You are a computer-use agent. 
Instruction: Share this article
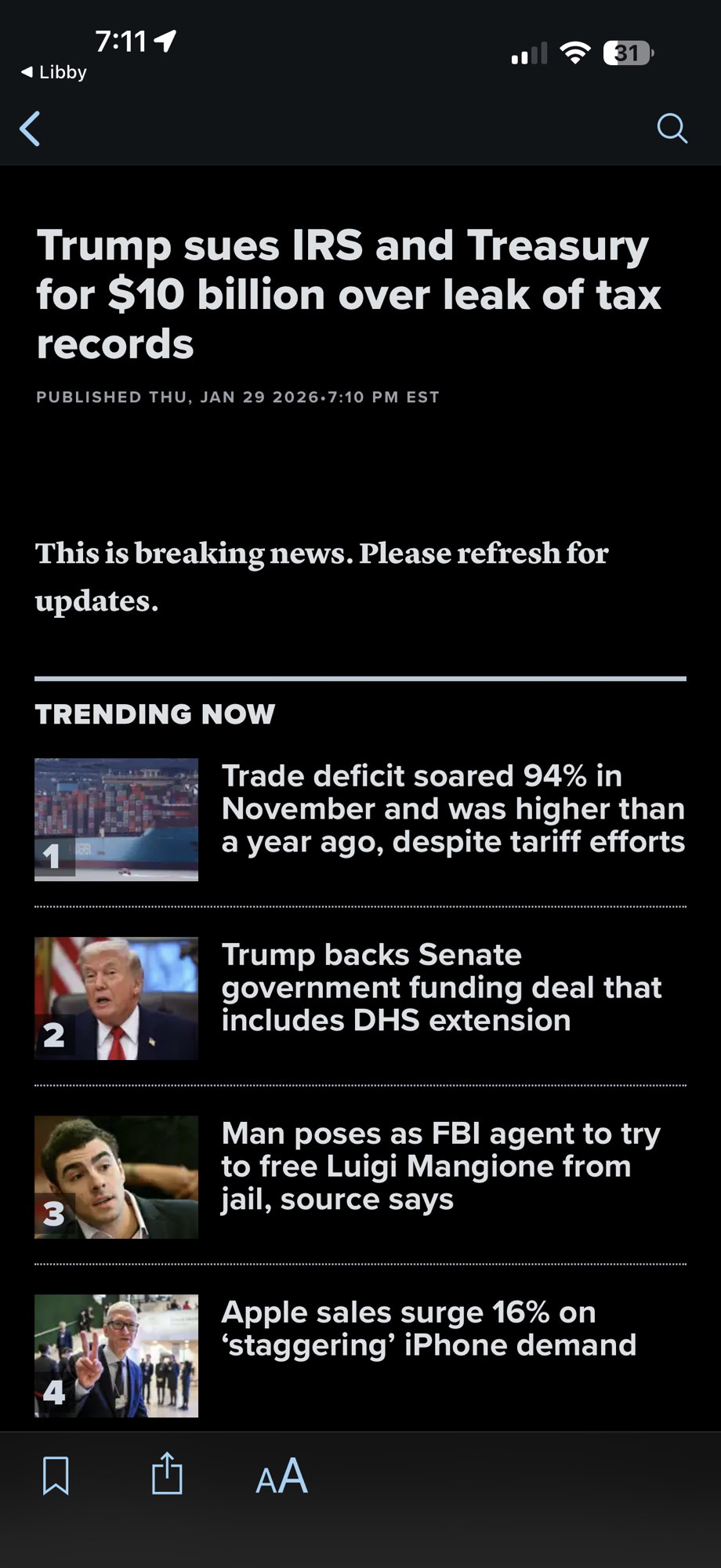point(167,1474)
